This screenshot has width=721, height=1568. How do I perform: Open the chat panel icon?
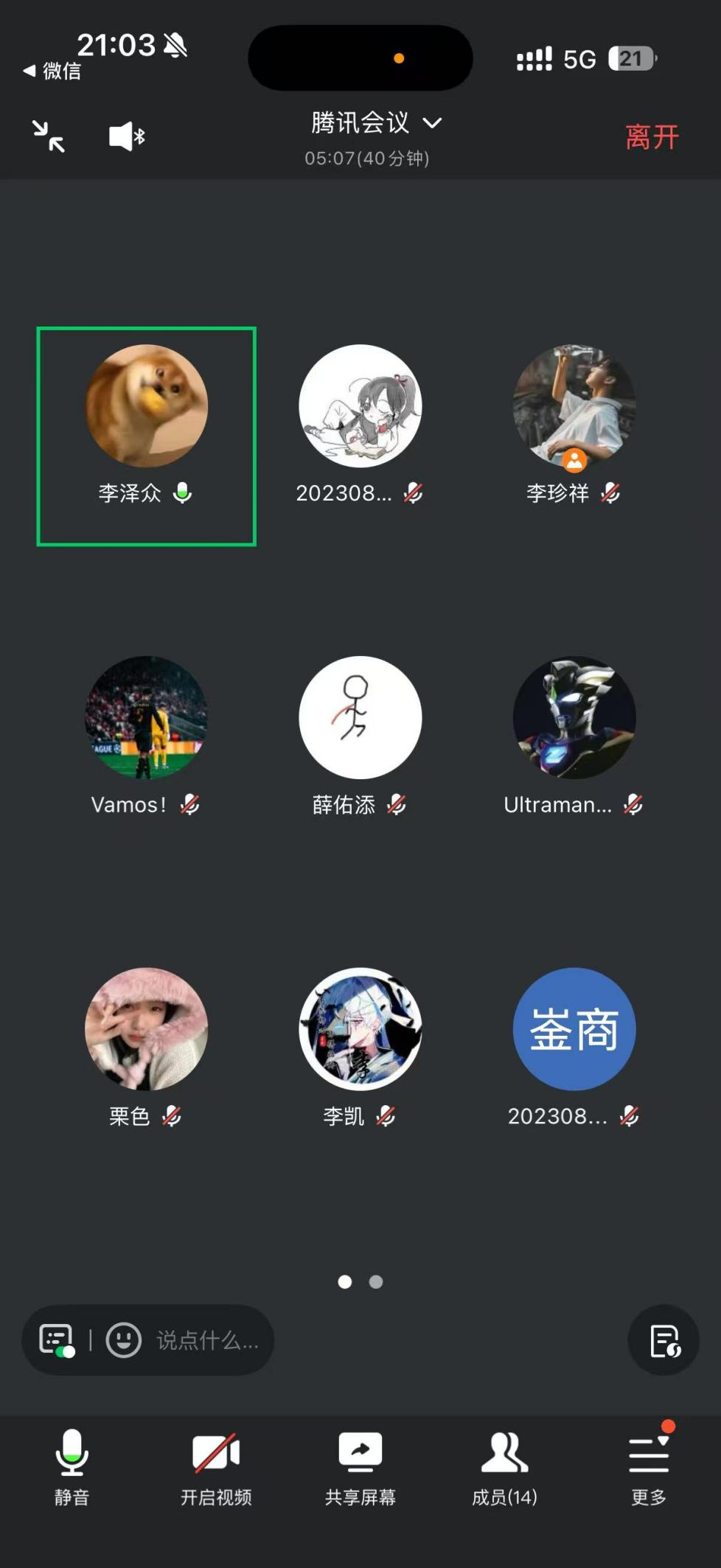[57, 1339]
